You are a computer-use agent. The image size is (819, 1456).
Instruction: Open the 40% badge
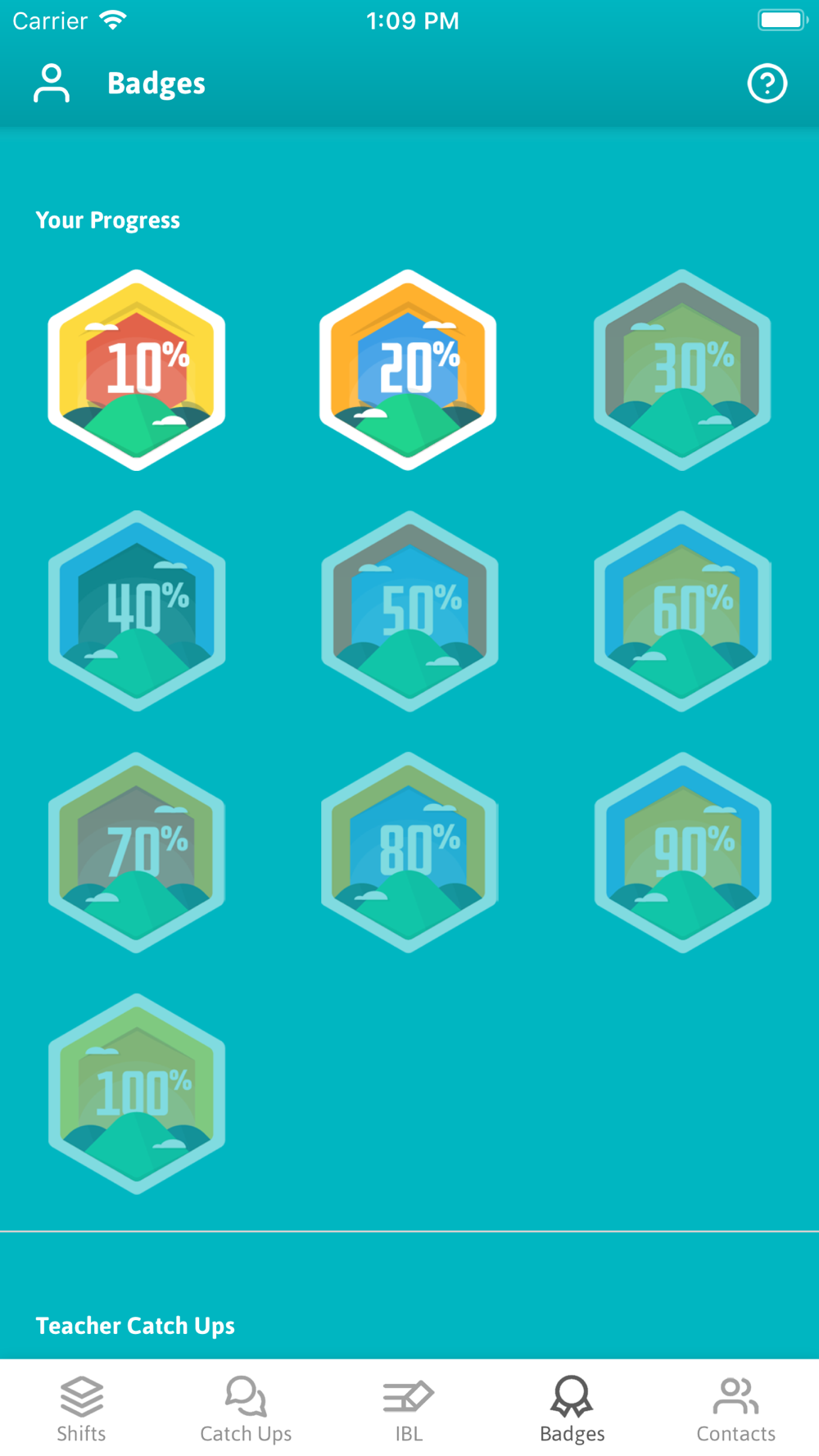click(137, 611)
